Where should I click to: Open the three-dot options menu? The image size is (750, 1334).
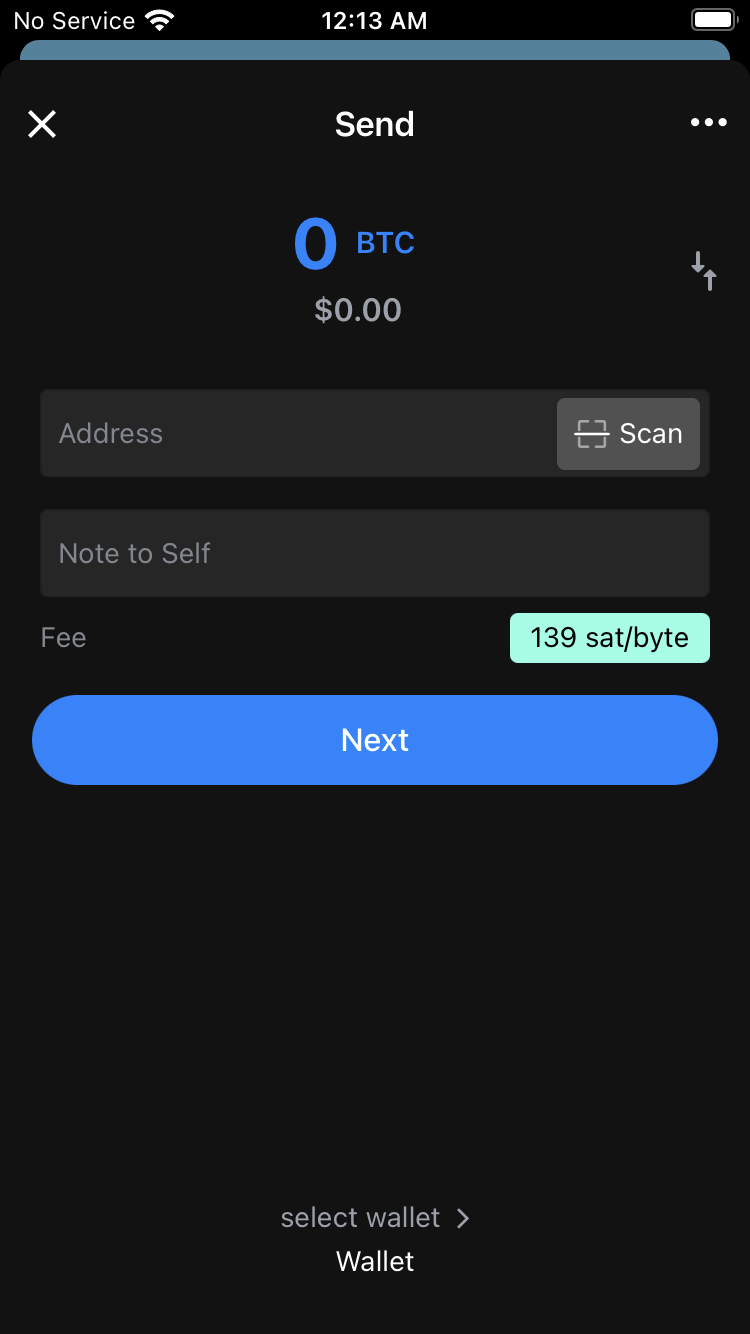708,123
